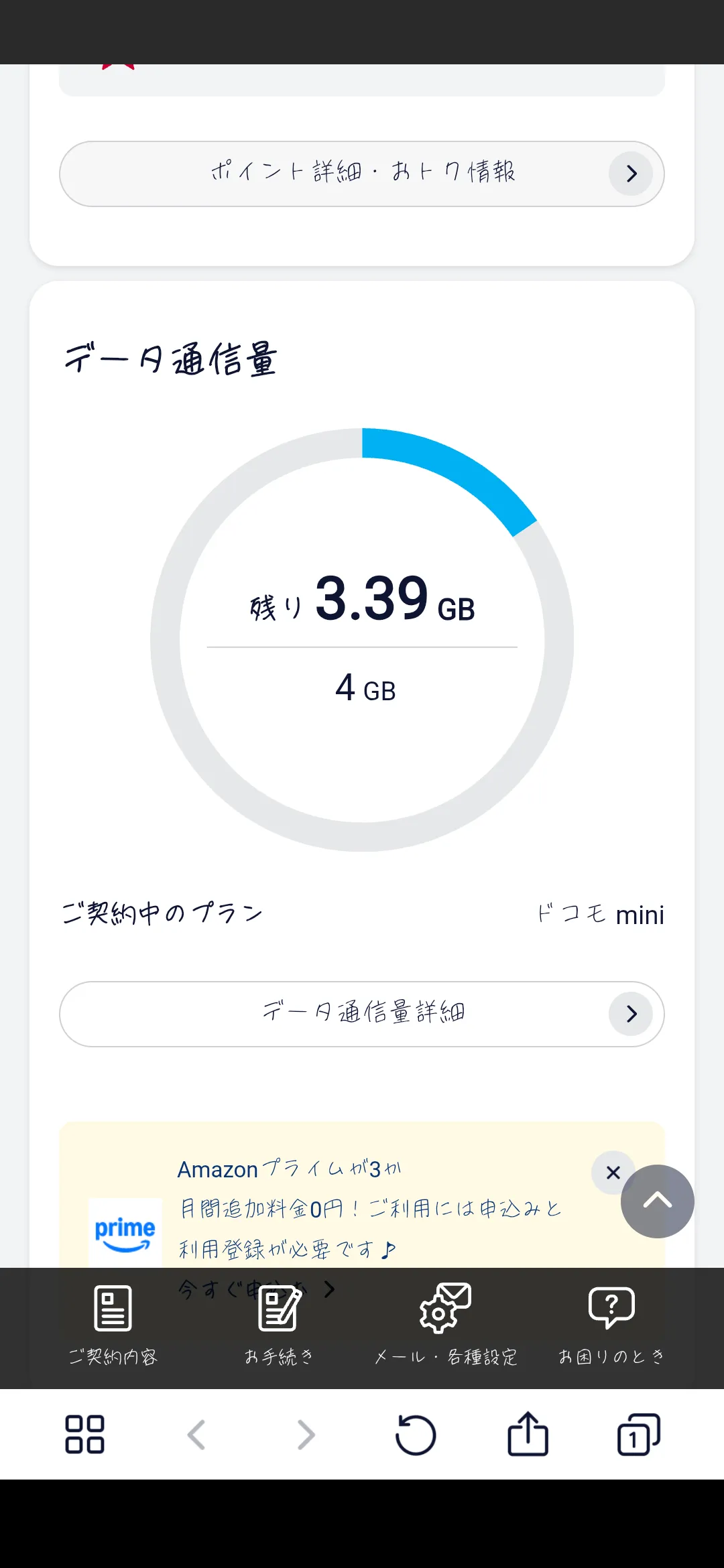Open データ通信量詳細
Viewport: 724px width, 1568px height.
coord(362,1014)
